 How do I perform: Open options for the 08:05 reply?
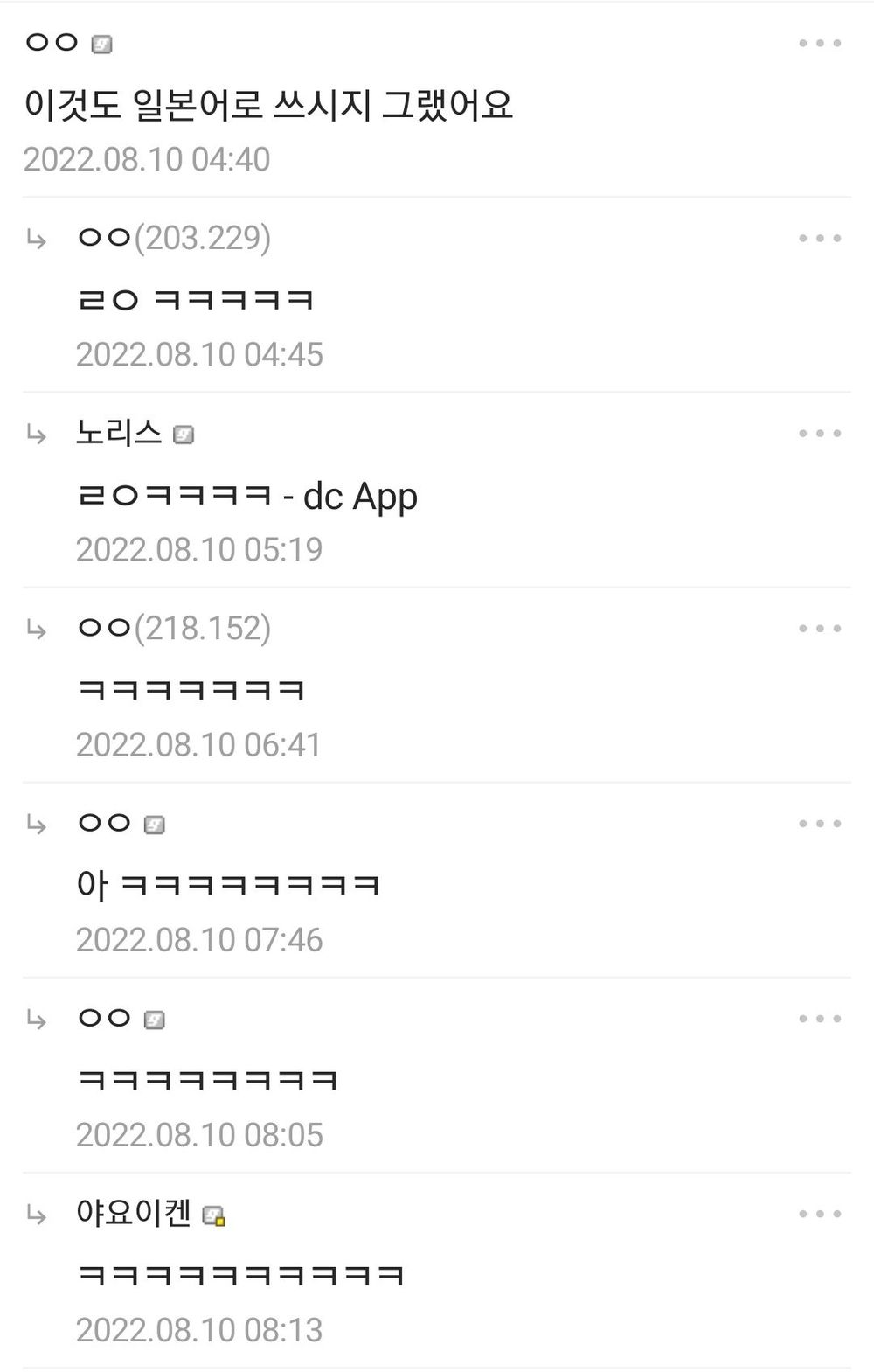click(x=820, y=1018)
